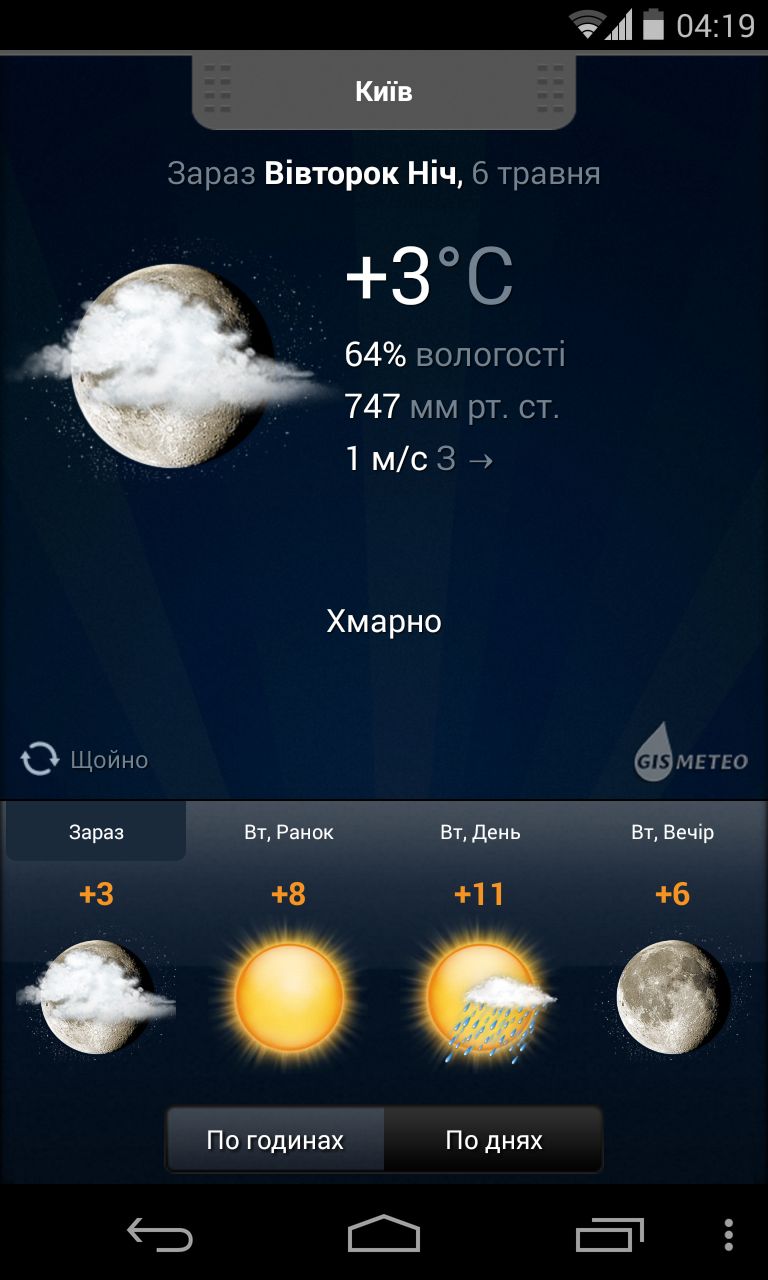The height and width of the screenshot is (1280, 768).
Task: Return to the home screen
Action: [x=384, y=1236]
